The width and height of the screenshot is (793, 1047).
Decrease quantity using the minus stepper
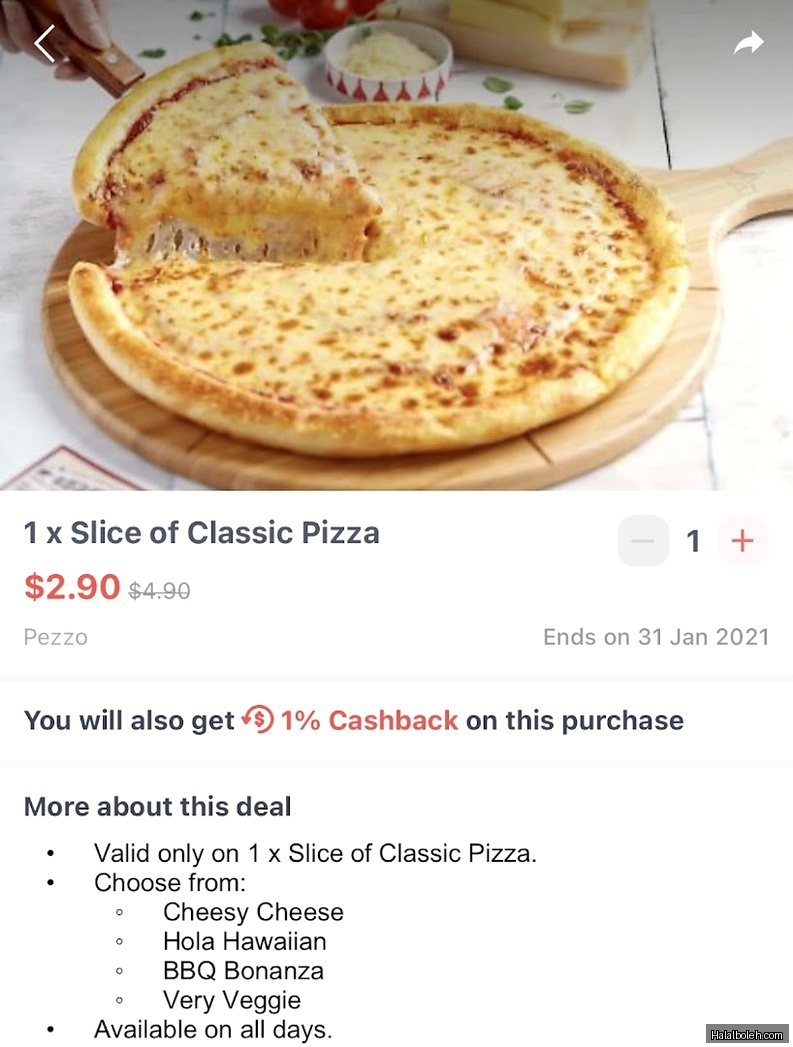[x=642, y=540]
